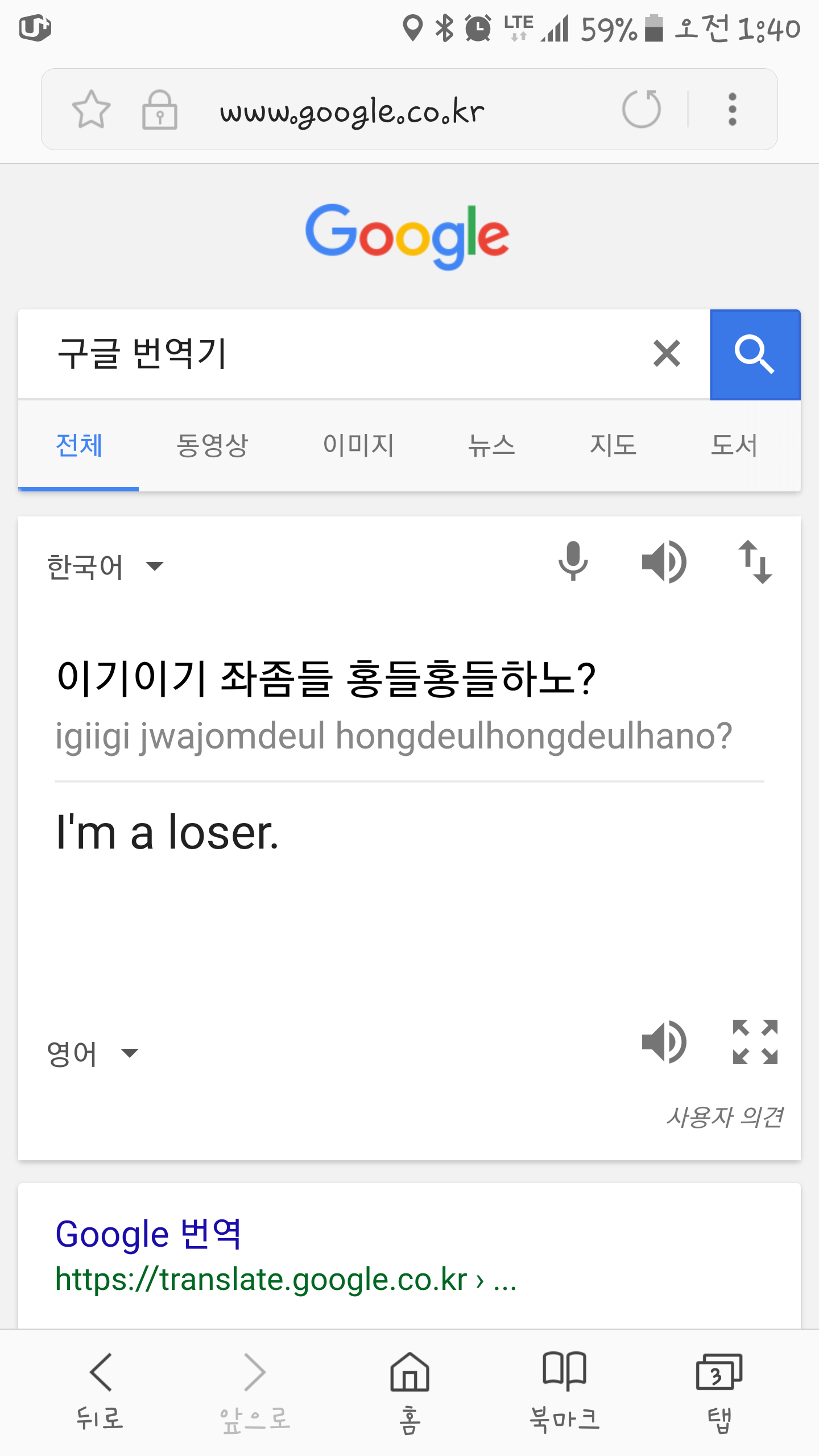
Task: Open the browser overflow menu
Action: [733, 109]
